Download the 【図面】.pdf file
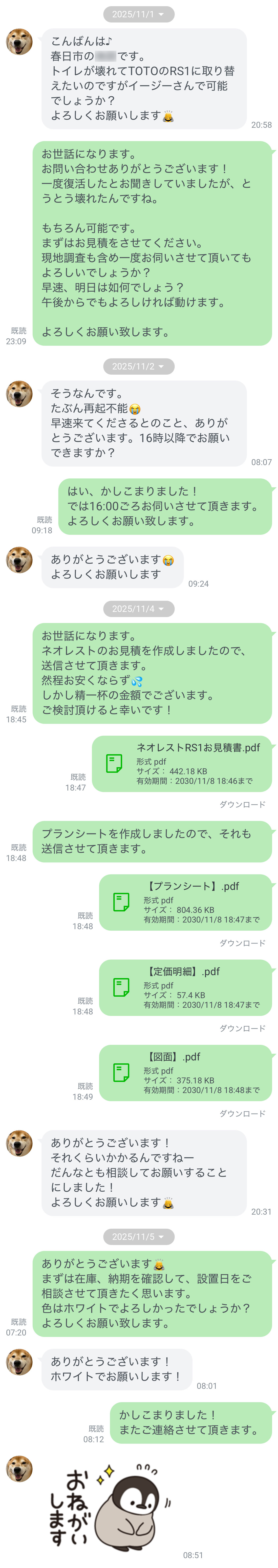 242,1113
